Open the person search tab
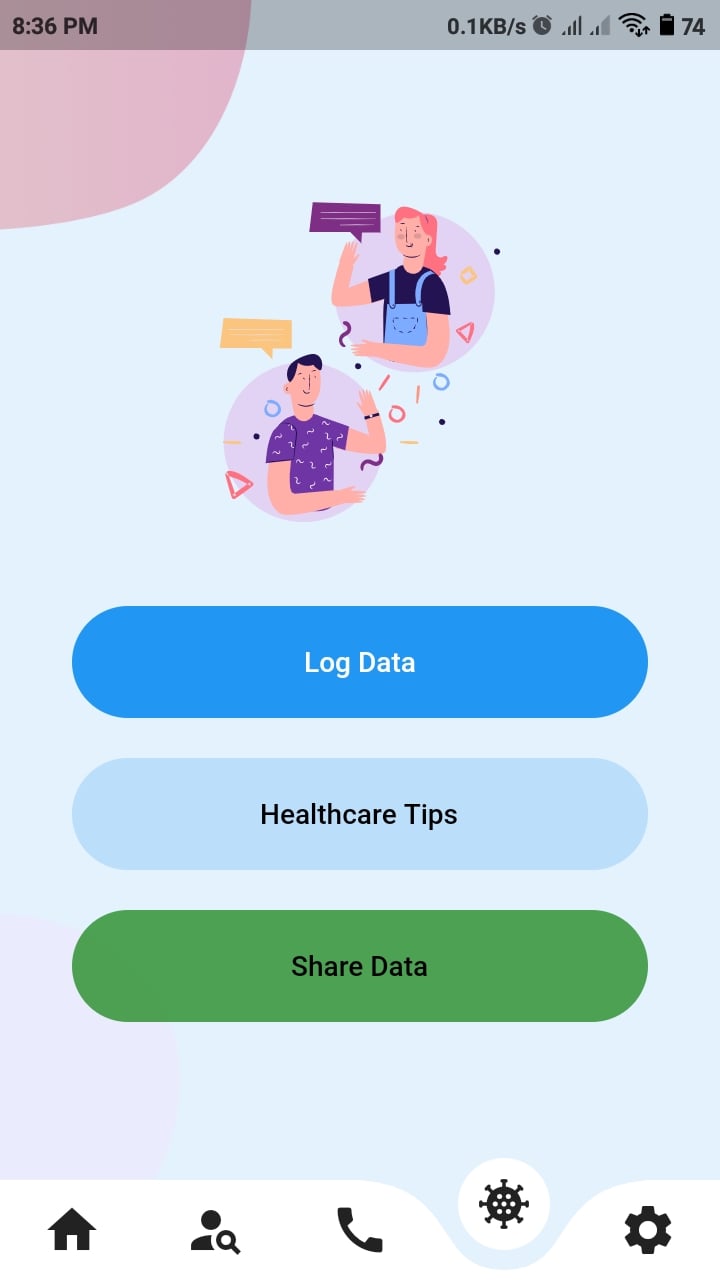 click(x=215, y=1231)
